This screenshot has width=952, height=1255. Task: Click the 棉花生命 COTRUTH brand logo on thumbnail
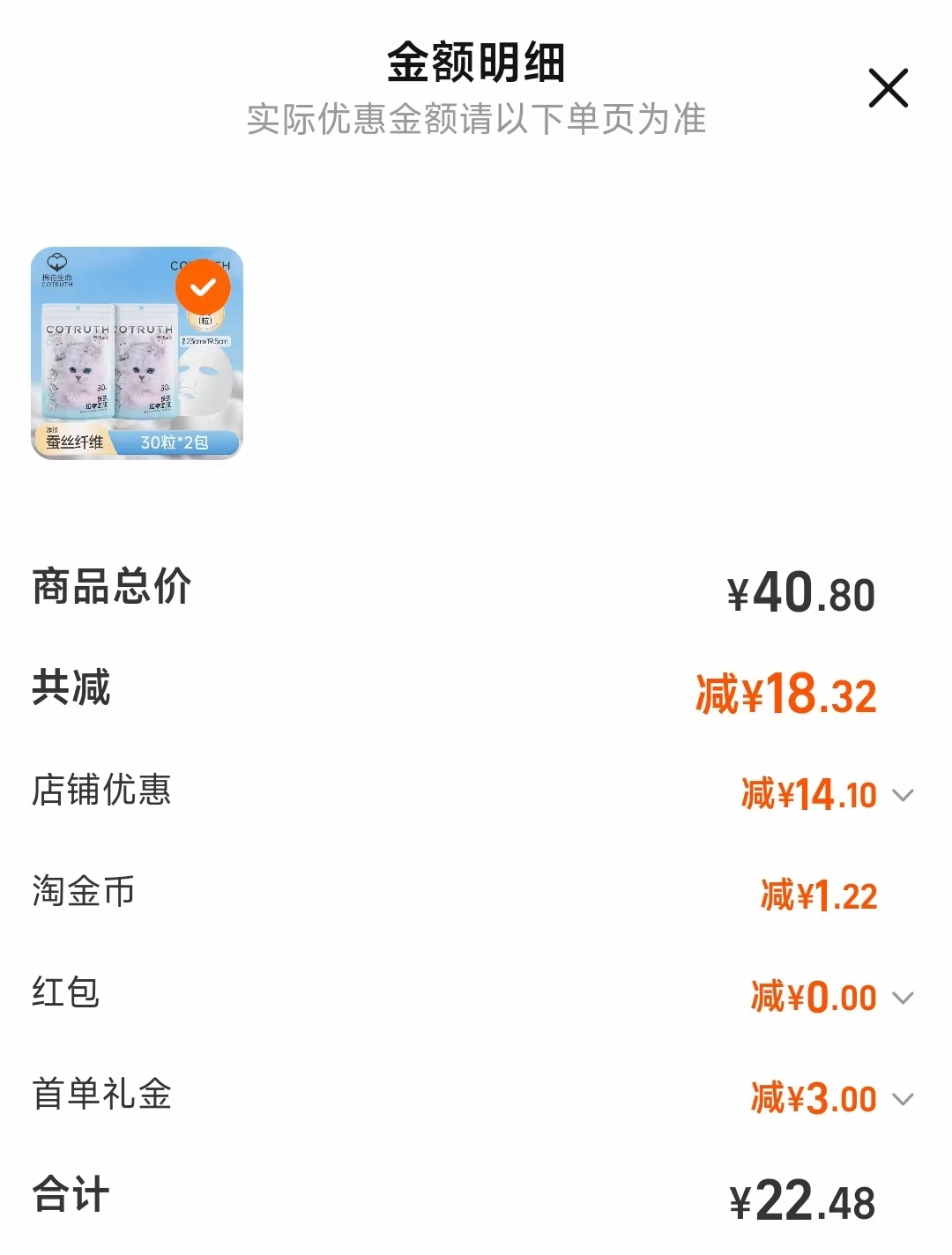[x=59, y=267]
